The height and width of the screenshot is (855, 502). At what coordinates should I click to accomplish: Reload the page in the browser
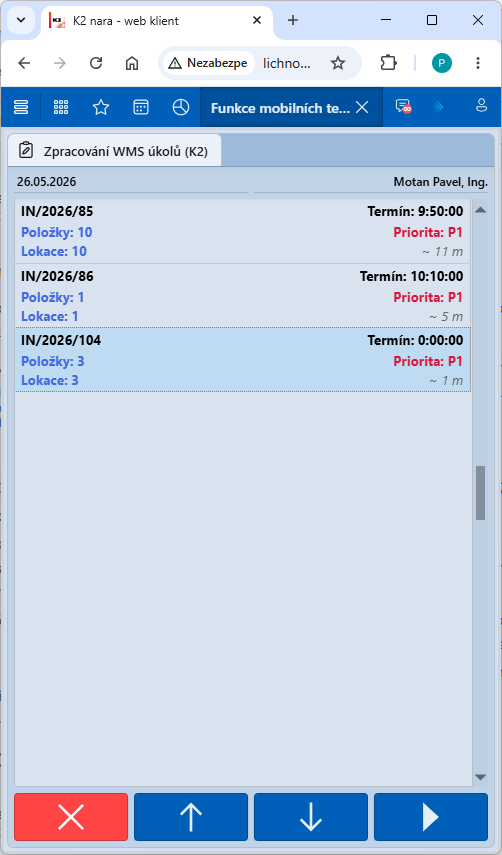[x=96, y=63]
